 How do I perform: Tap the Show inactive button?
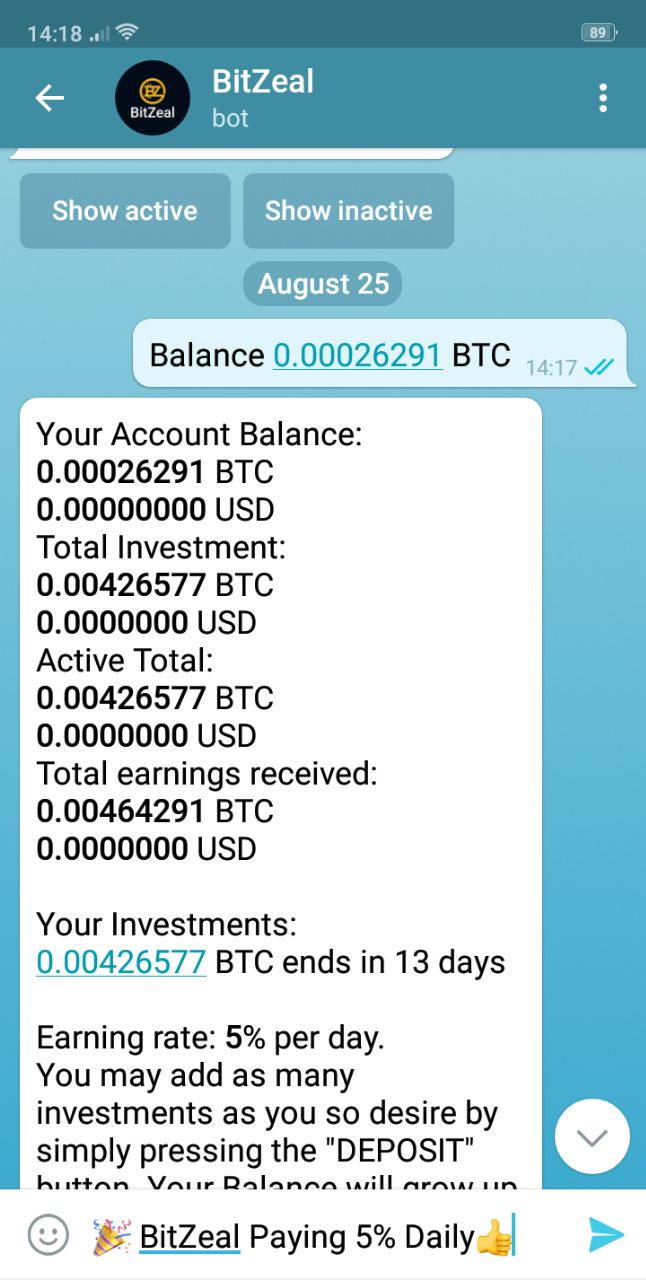(x=348, y=211)
